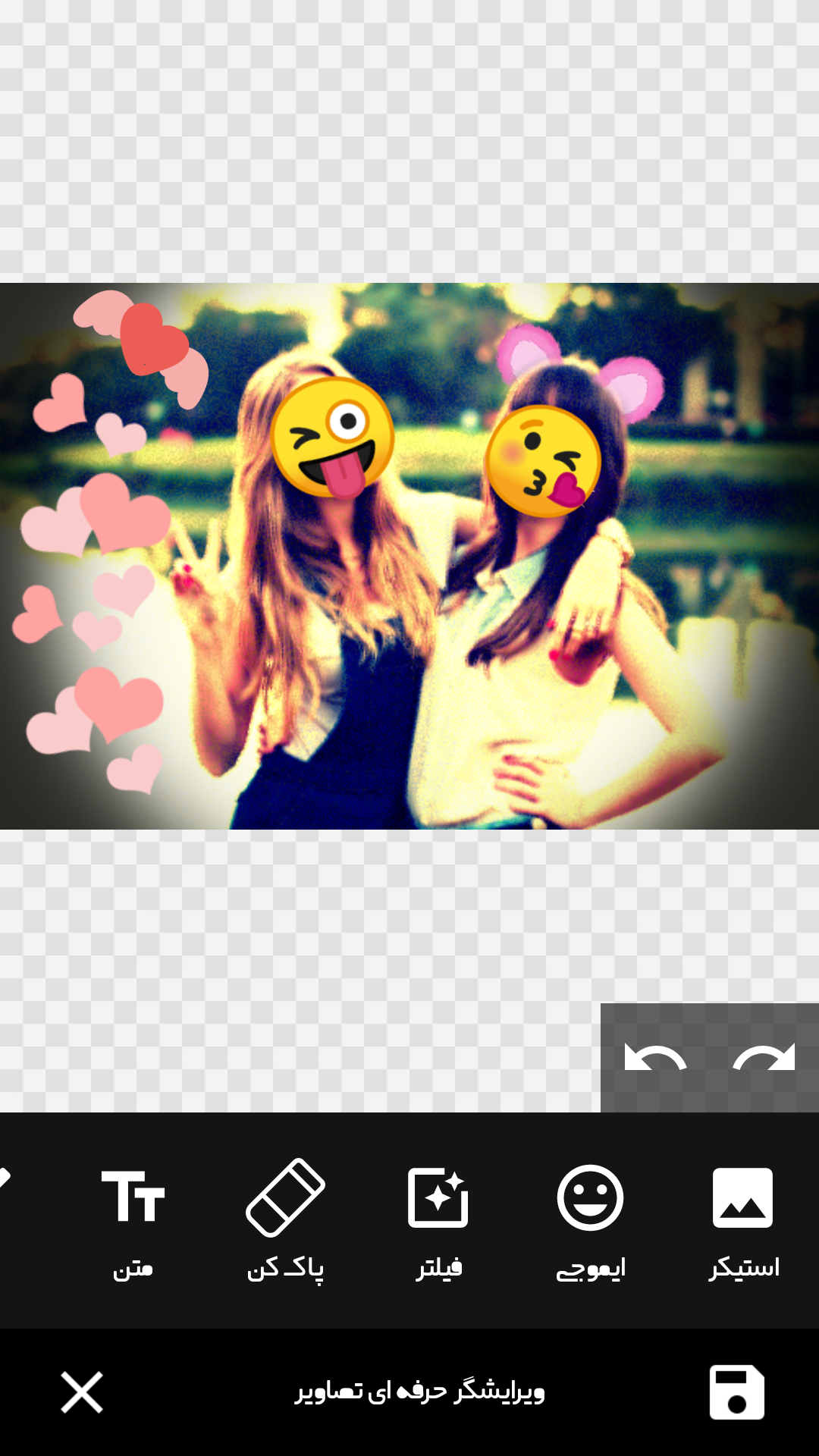
Task: Redo the last undone edit
Action: [764, 1057]
